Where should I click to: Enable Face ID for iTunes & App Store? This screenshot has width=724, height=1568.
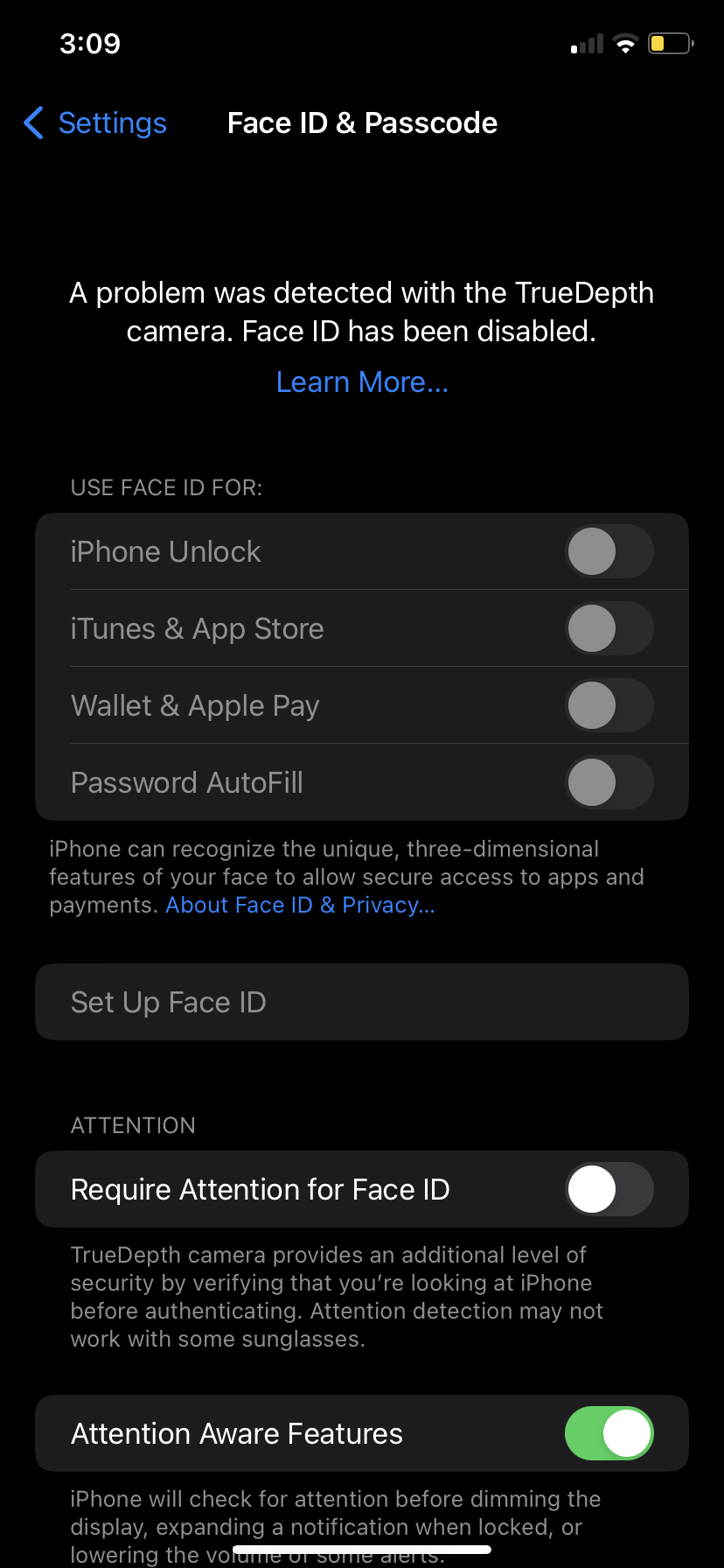pos(609,628)
